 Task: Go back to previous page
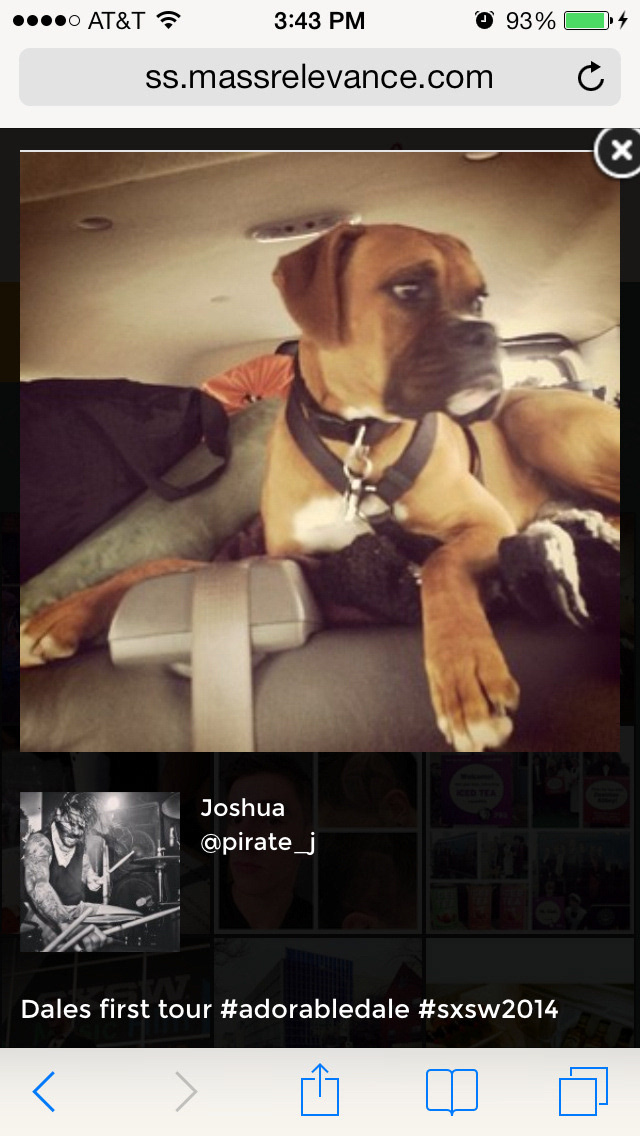(x=44, y=1091)
